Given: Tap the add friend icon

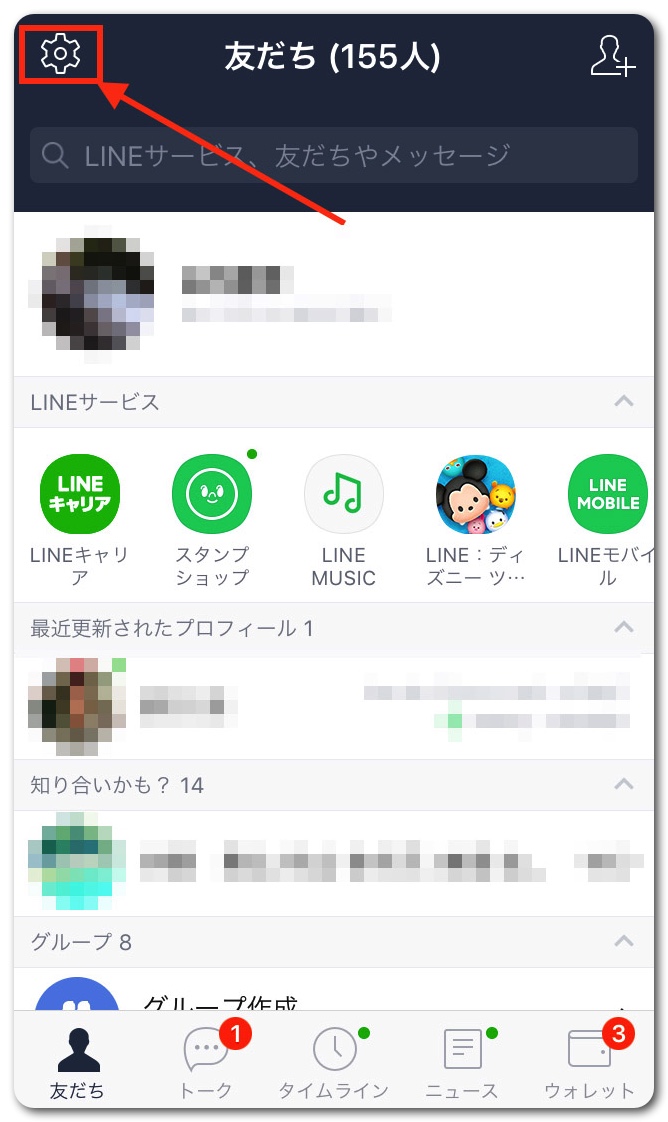Looking at the screenshot, I should (x=611, y=56).
